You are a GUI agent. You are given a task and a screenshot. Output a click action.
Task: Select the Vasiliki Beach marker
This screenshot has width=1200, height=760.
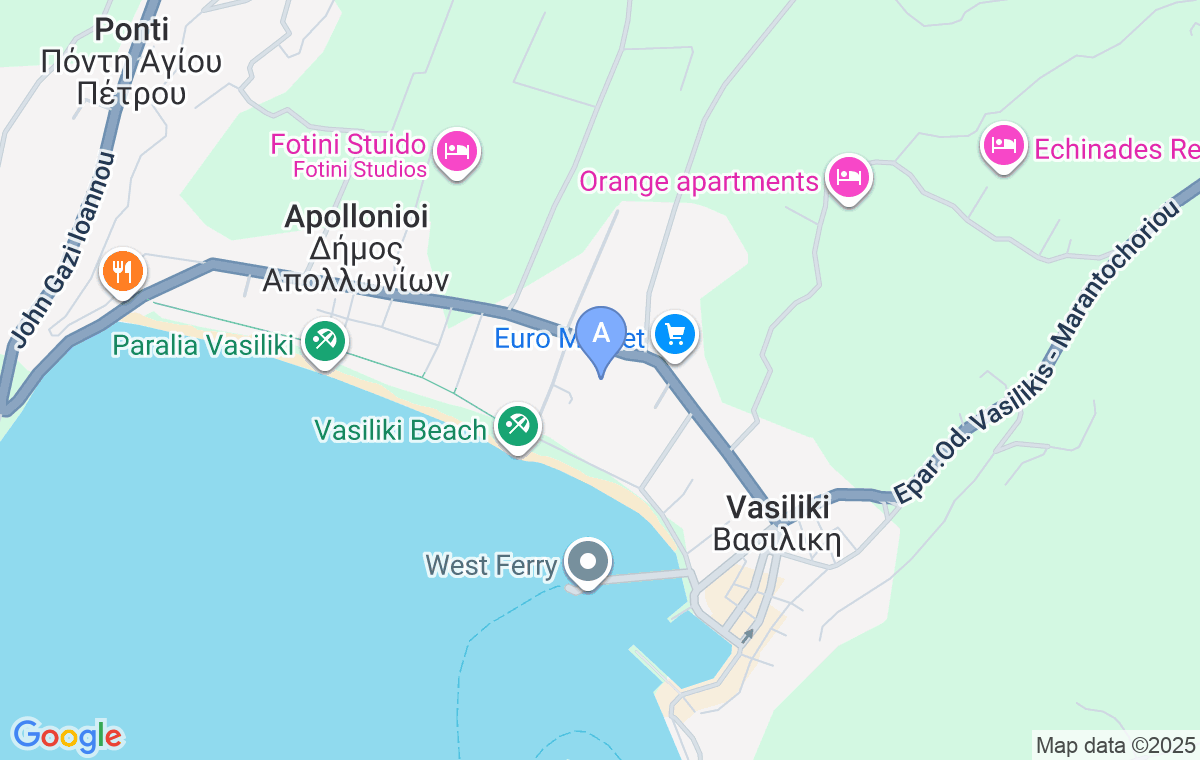pyautogui.click(x=517, y=425)
